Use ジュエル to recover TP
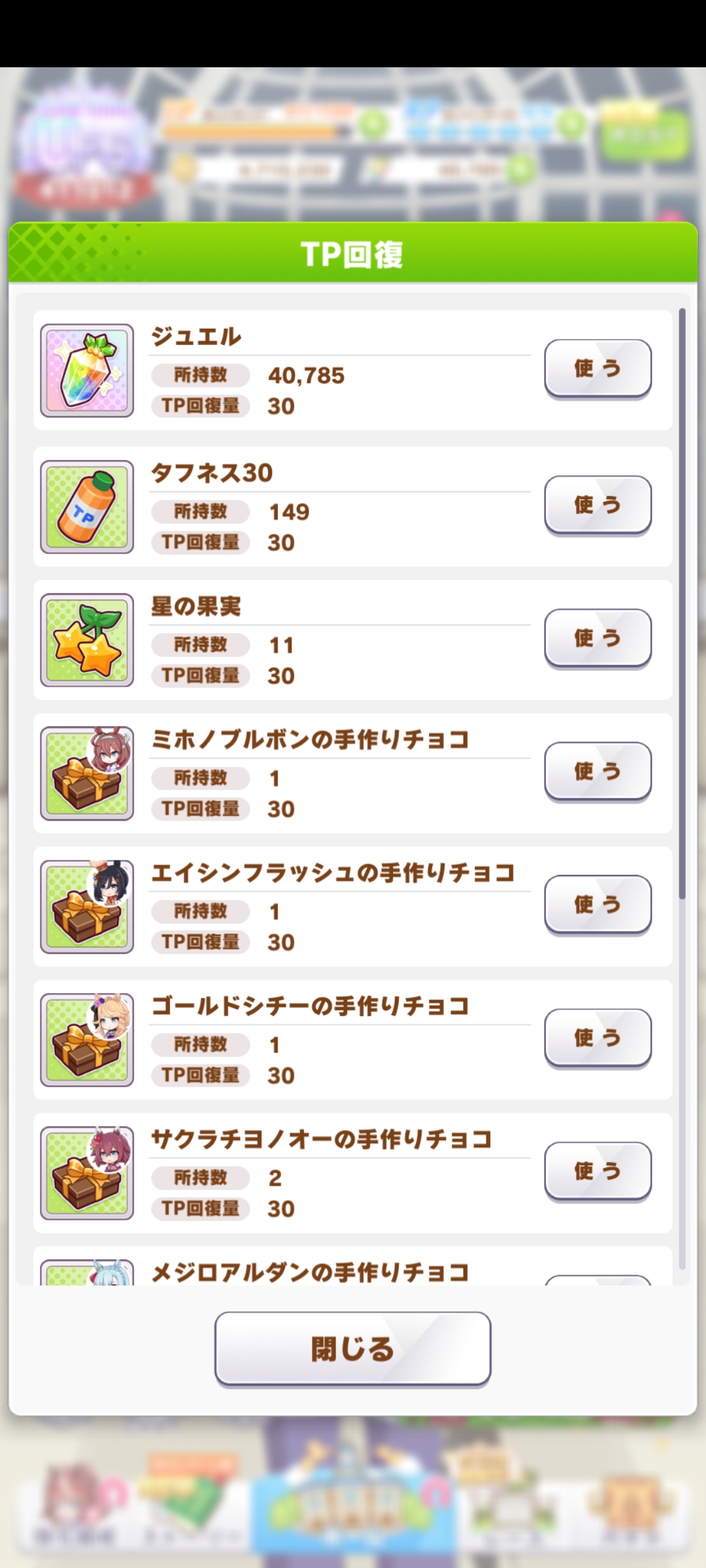706x1568 pixels. coord(597,368)
